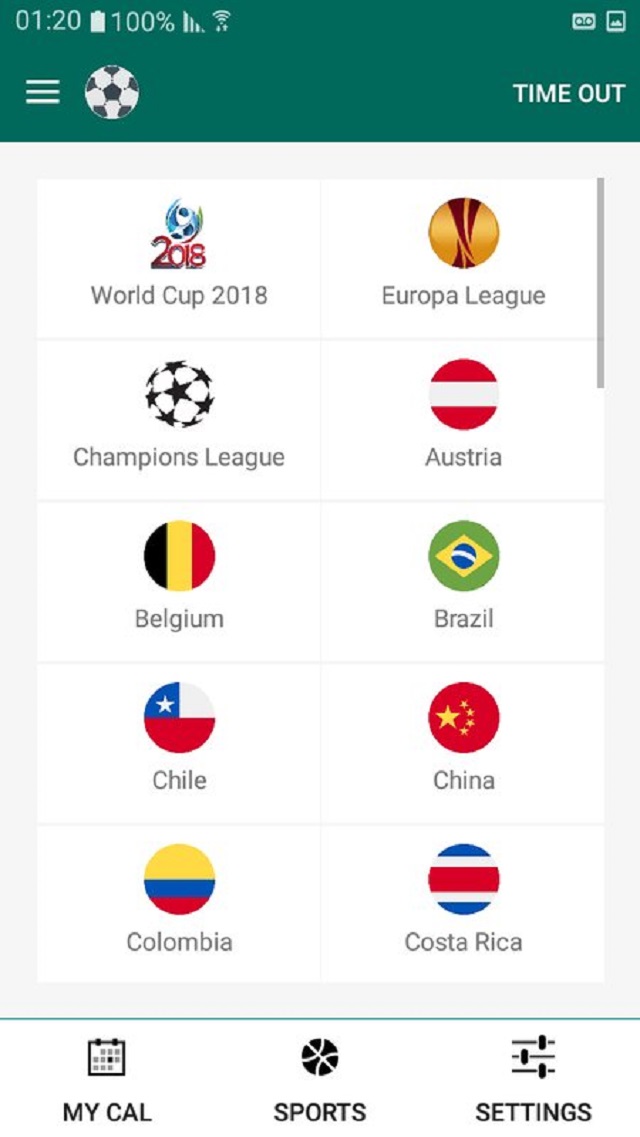Open the World Cup 2018 tile

179,257
